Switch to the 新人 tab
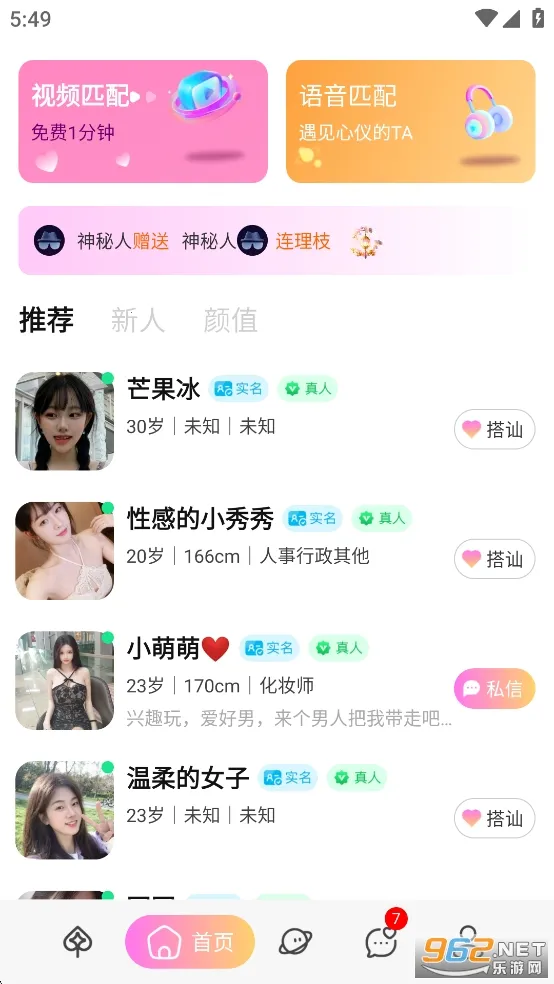554x984 pixels. [137, 320]
